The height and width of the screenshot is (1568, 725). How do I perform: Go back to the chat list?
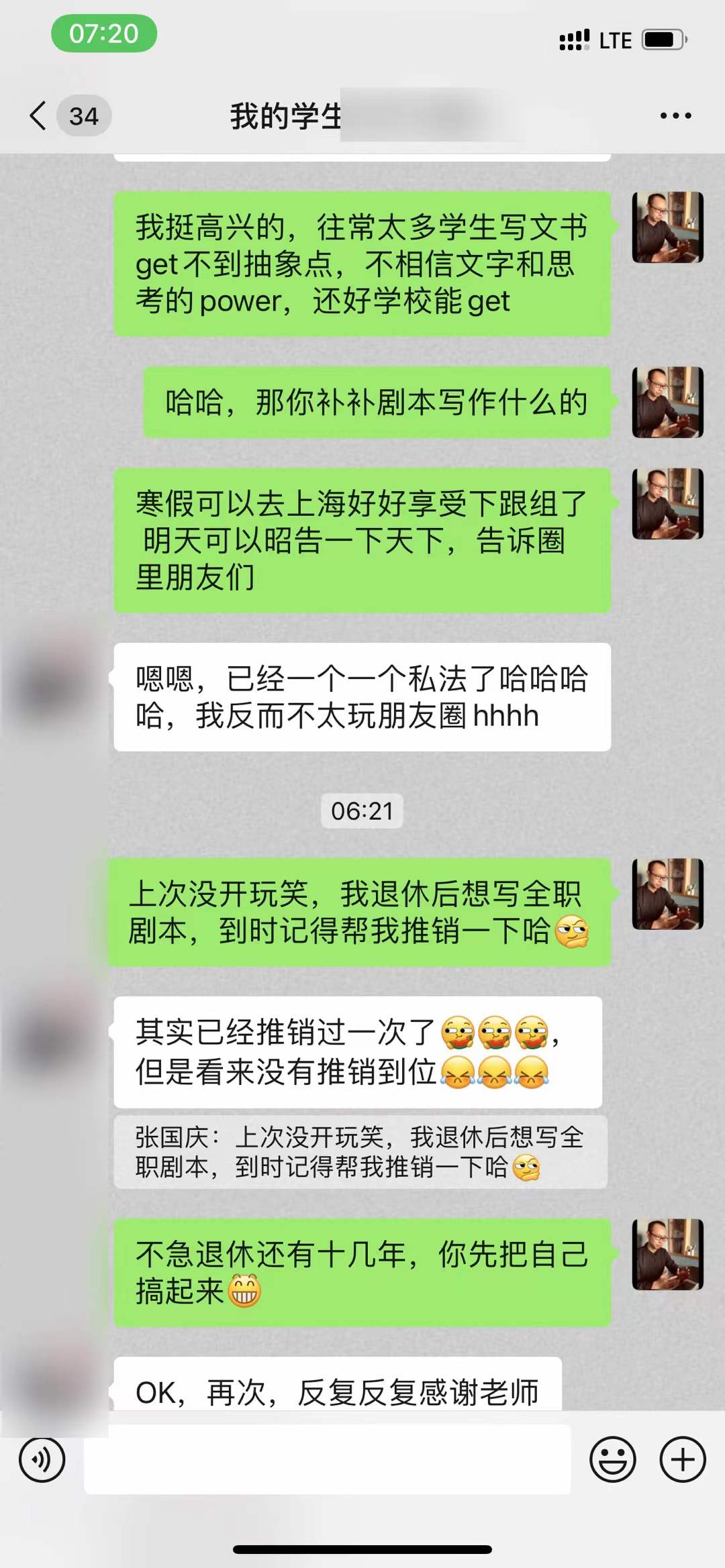click(x=39, y=116)
